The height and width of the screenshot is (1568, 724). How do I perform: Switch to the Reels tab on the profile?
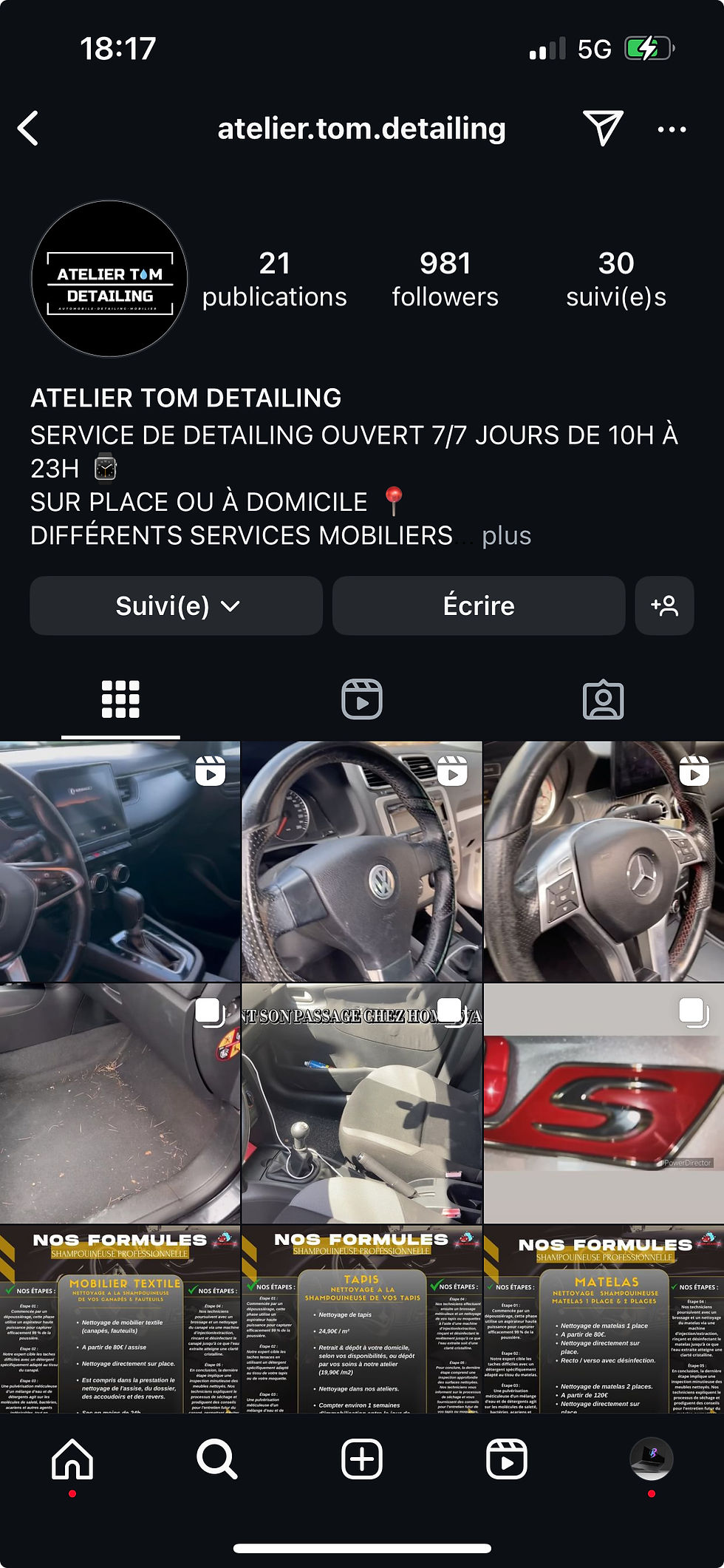(x=361, y=699)
